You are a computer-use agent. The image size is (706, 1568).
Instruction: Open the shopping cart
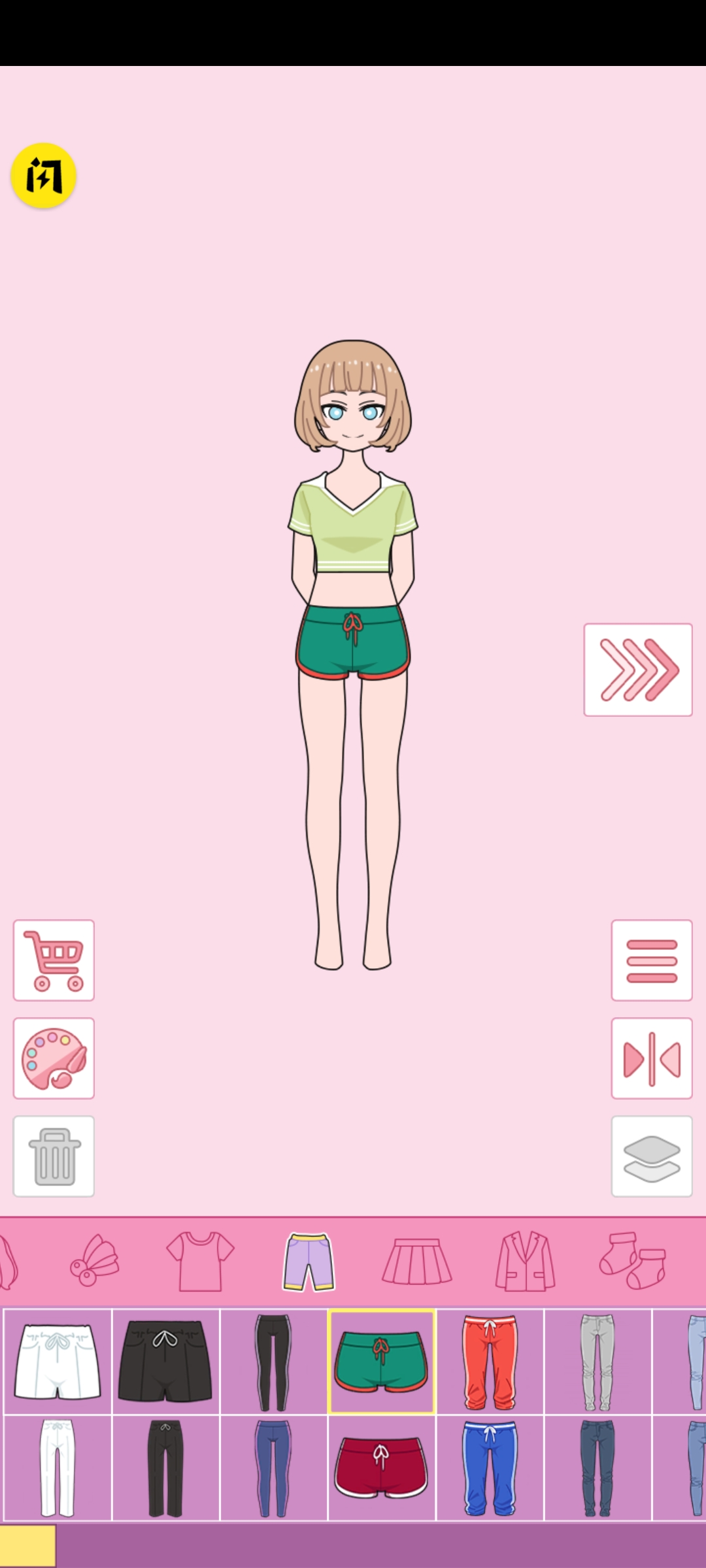(x=54, y=960)
